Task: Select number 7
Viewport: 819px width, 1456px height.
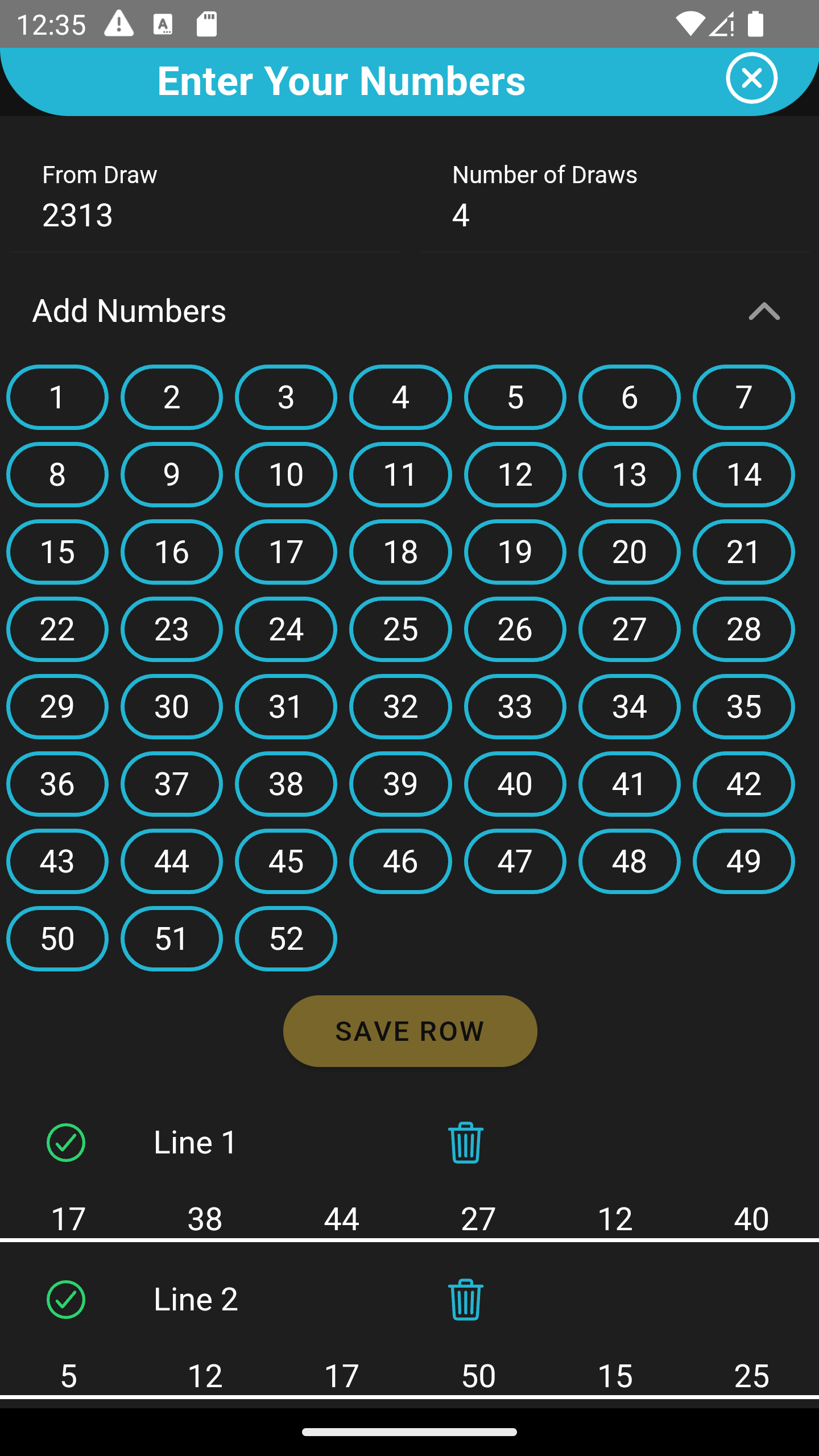Action: (x=743, y=397)
